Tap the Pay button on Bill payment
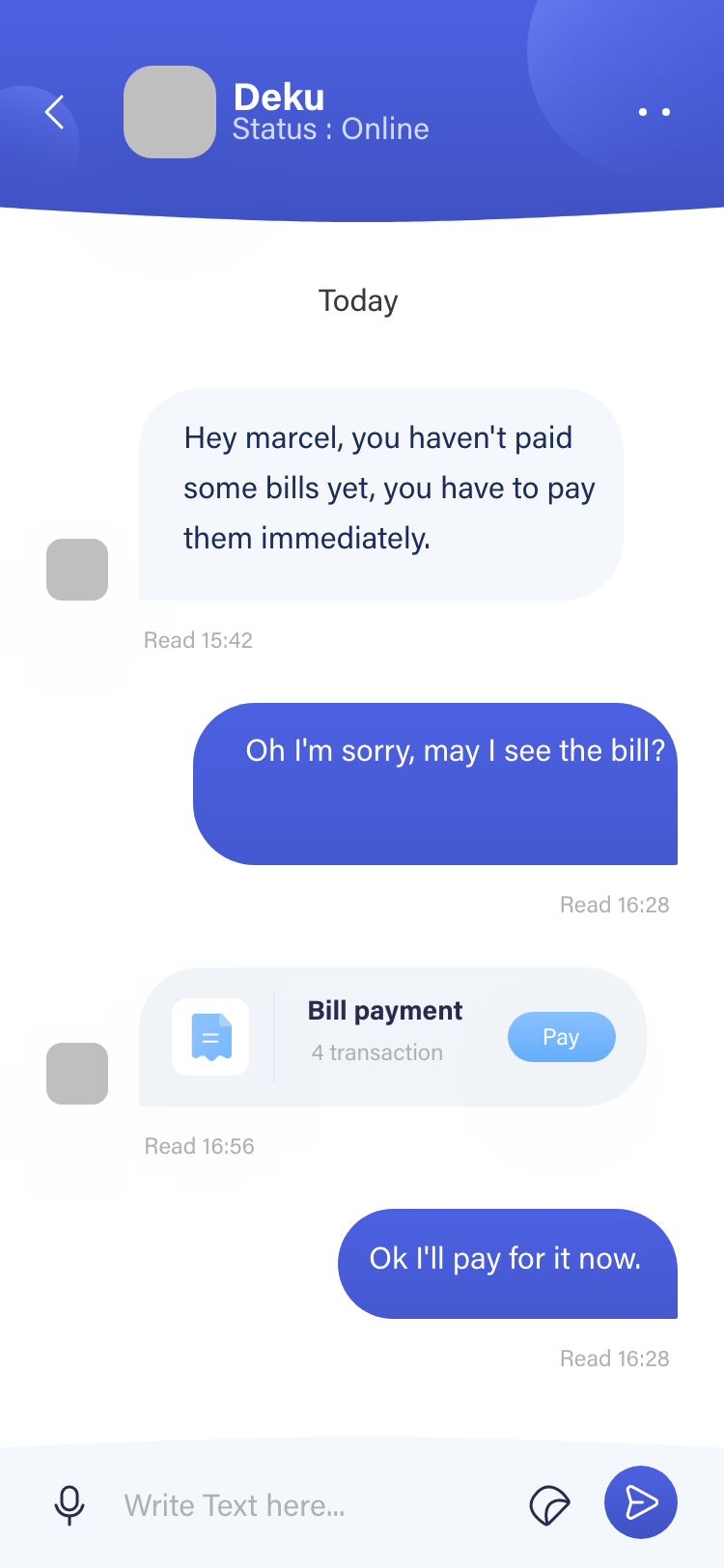724x1568 pixels. (561, 1037)
